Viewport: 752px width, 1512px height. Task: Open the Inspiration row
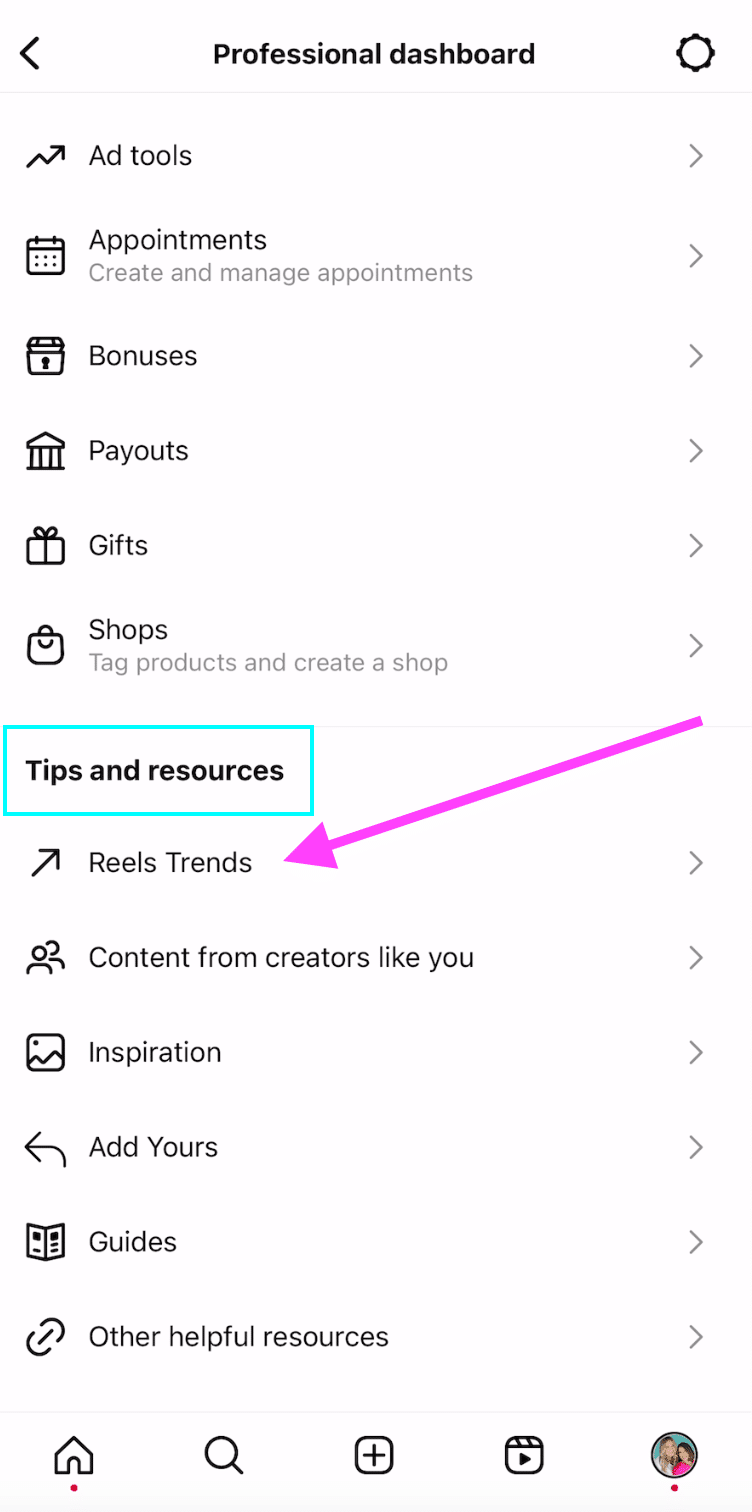376,1052
